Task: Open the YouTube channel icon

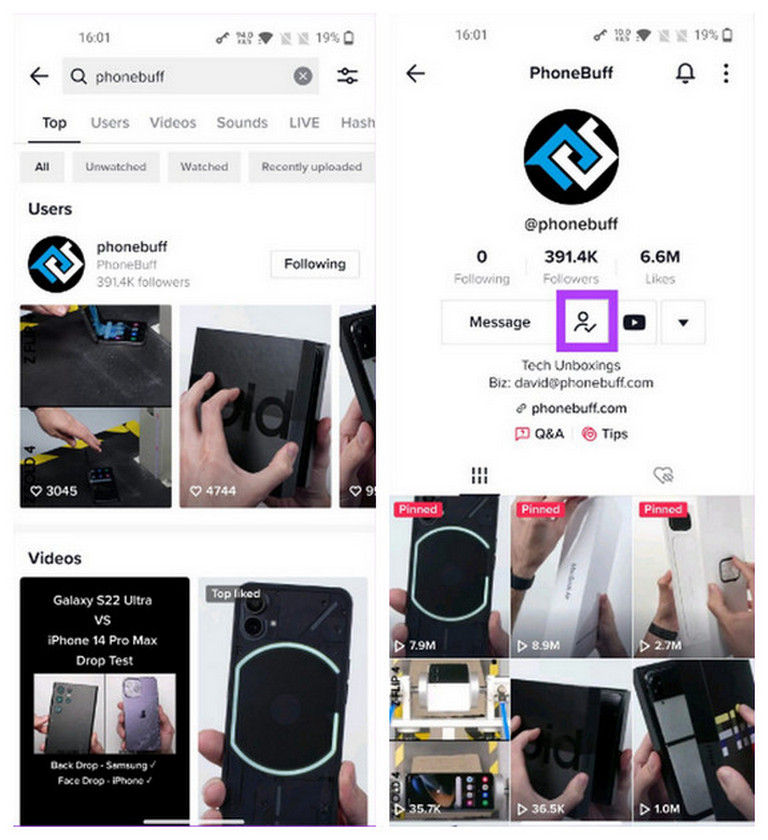Action: [x=634, y=322]
